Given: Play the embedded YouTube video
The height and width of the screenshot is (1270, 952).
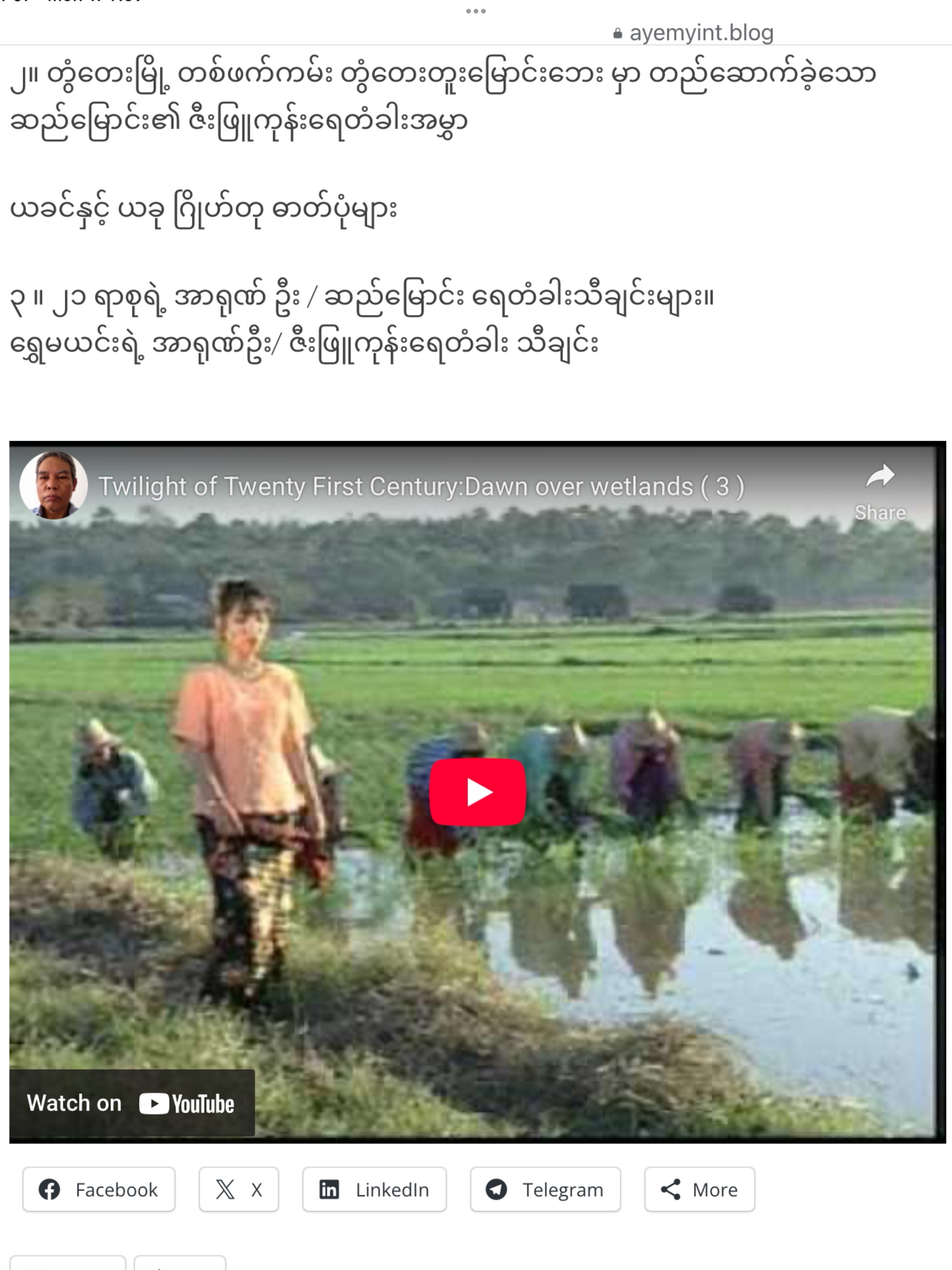Looking at the screenshot, I should 477,792.
